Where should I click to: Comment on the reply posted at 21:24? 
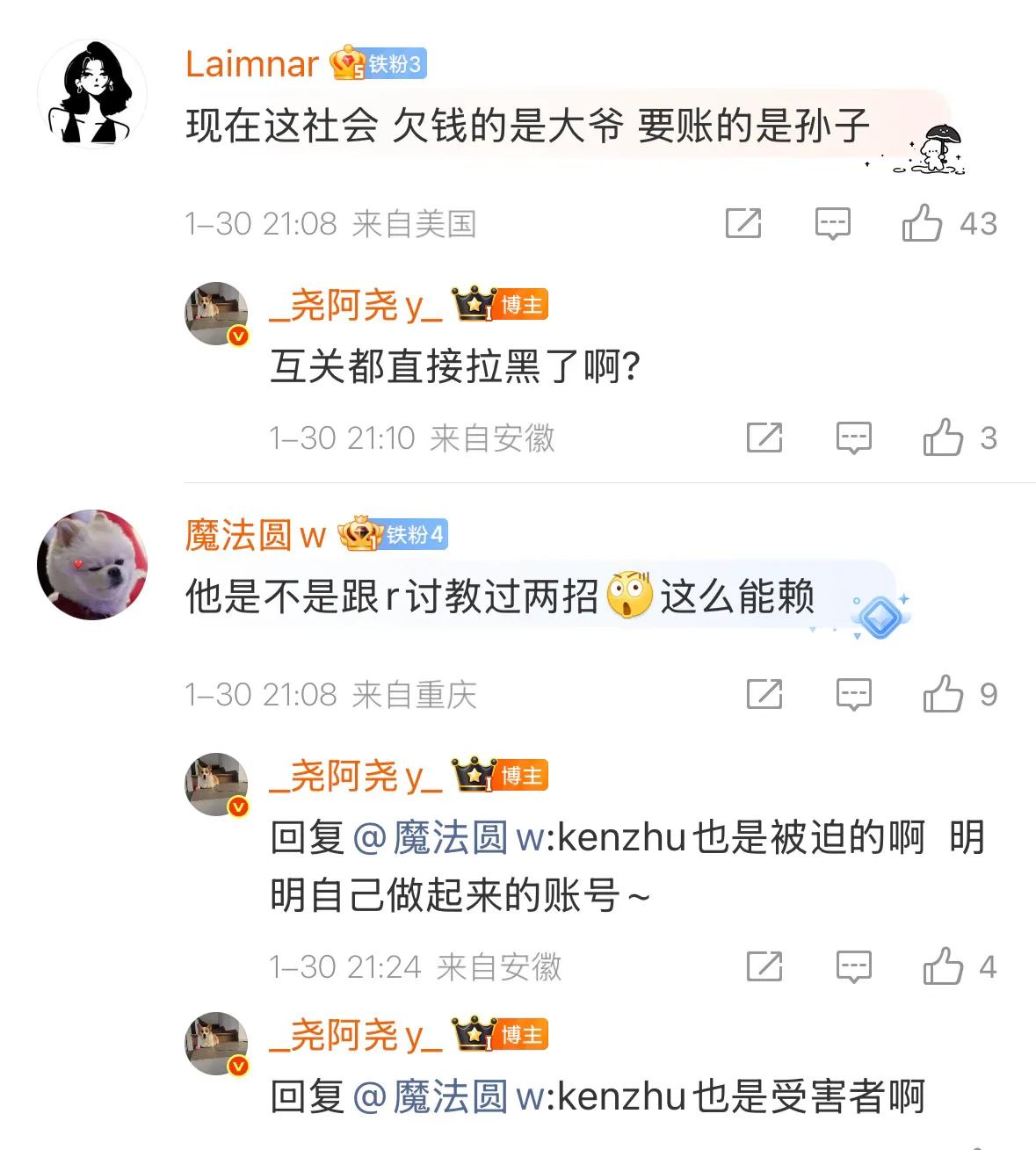853,967
